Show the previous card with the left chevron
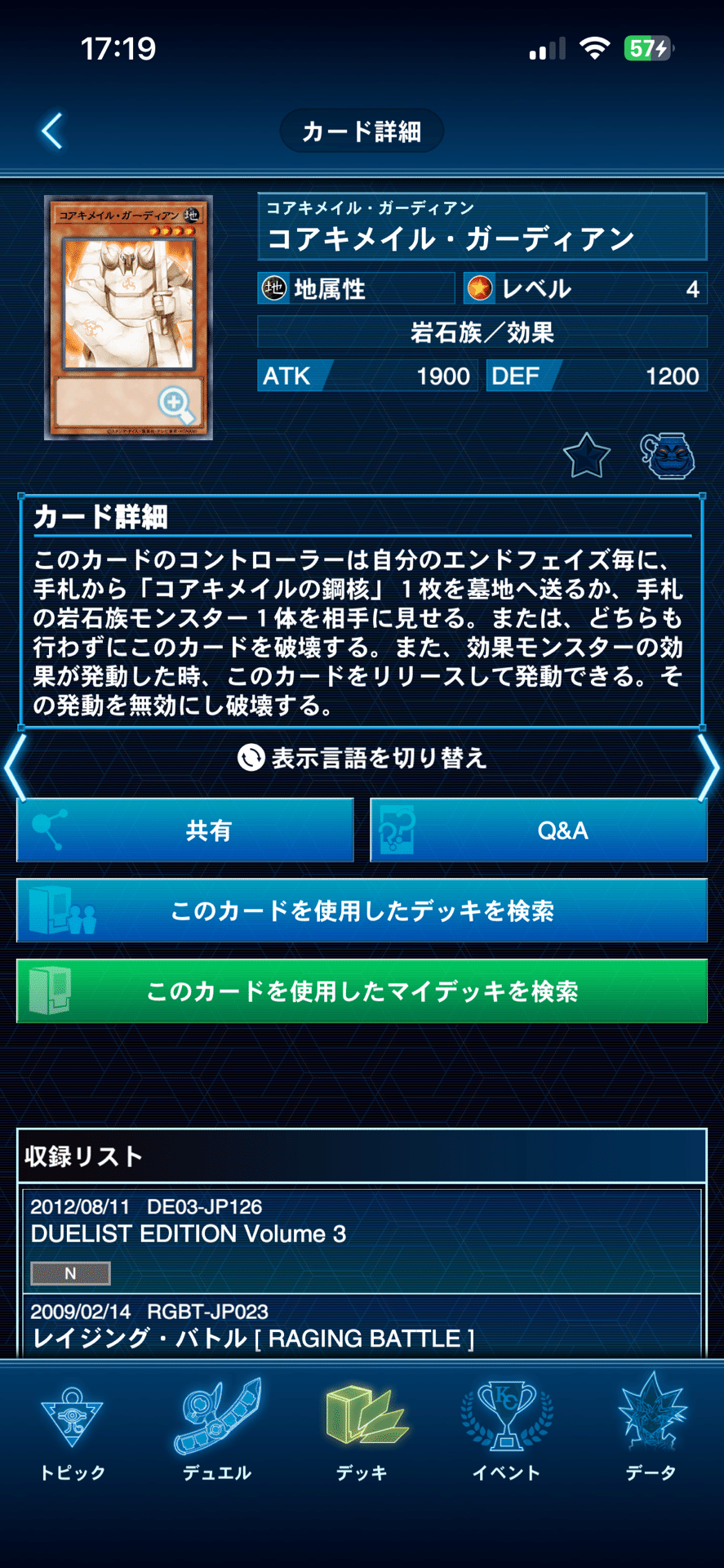This screenshot has width=724, height=1568. click(15, 768)
